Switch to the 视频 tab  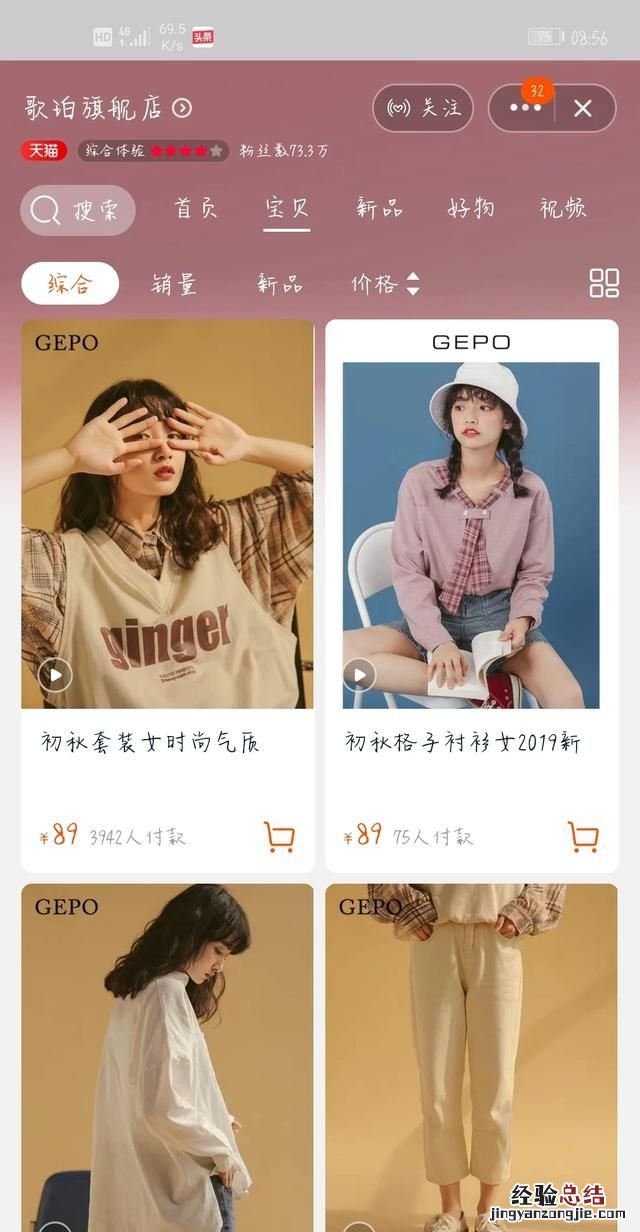(x=563, y=208)
